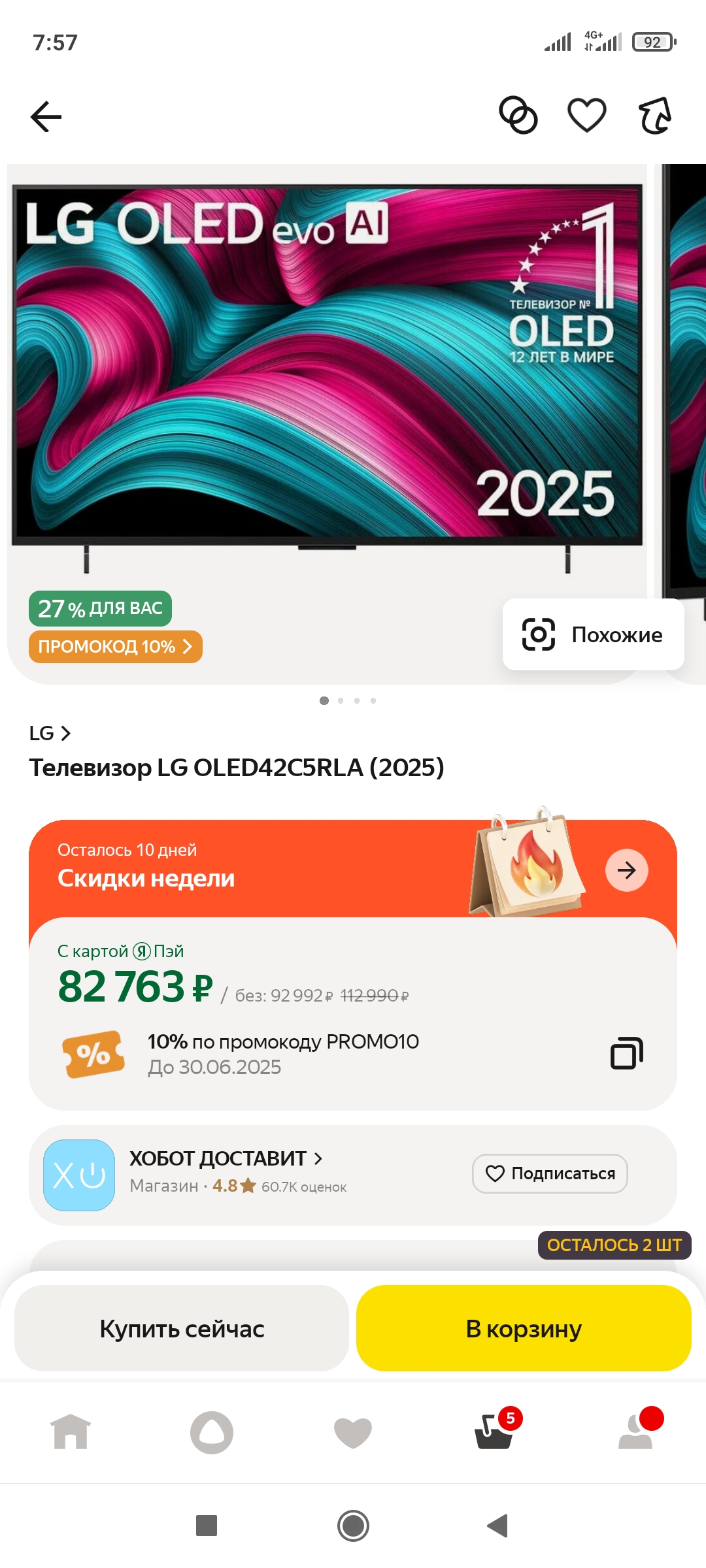Image resolution: width=706 pixels, height=1568 pixels.
Task: Open the Alice assistant tab
Action: (x=212, y=1432)
